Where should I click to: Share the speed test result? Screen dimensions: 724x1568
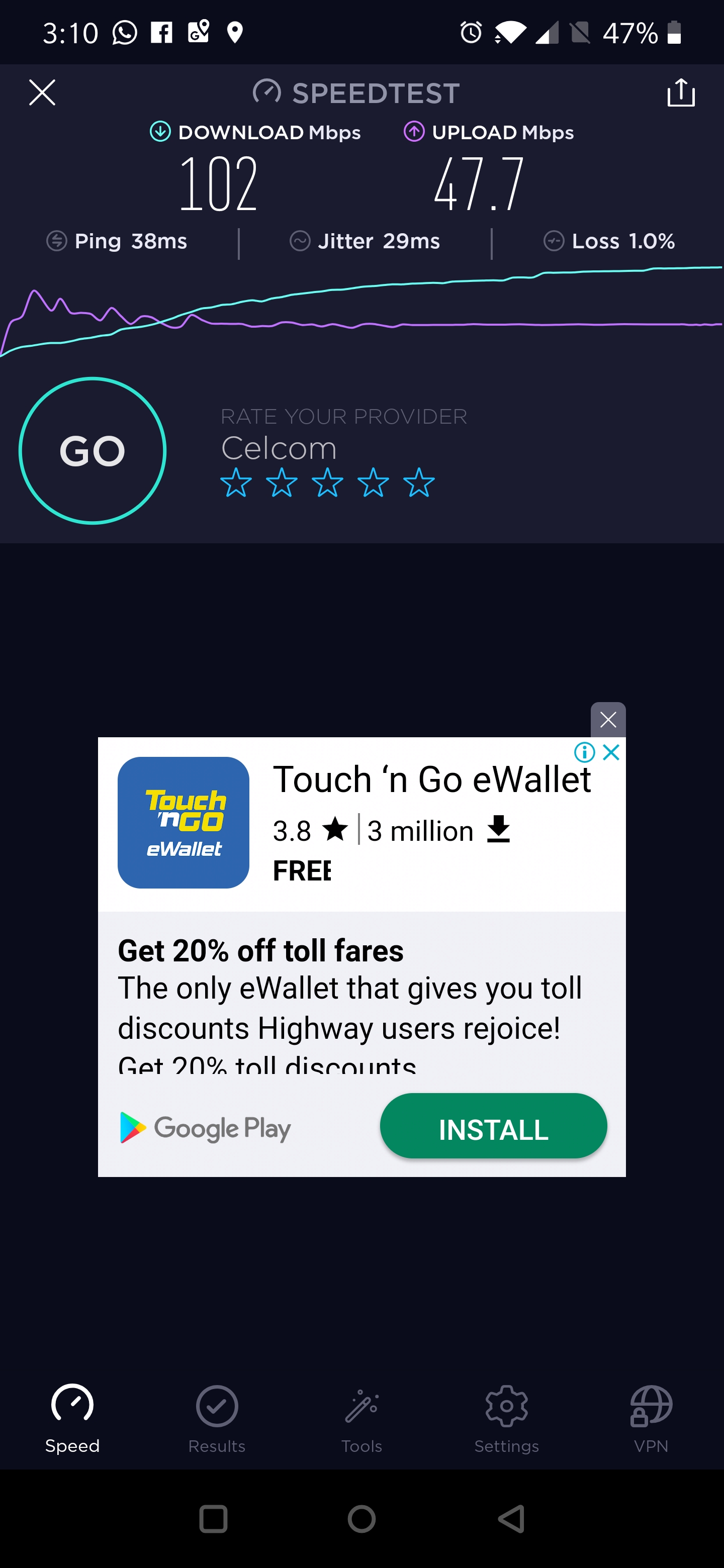pyautogui.click(x=681, y=92)
